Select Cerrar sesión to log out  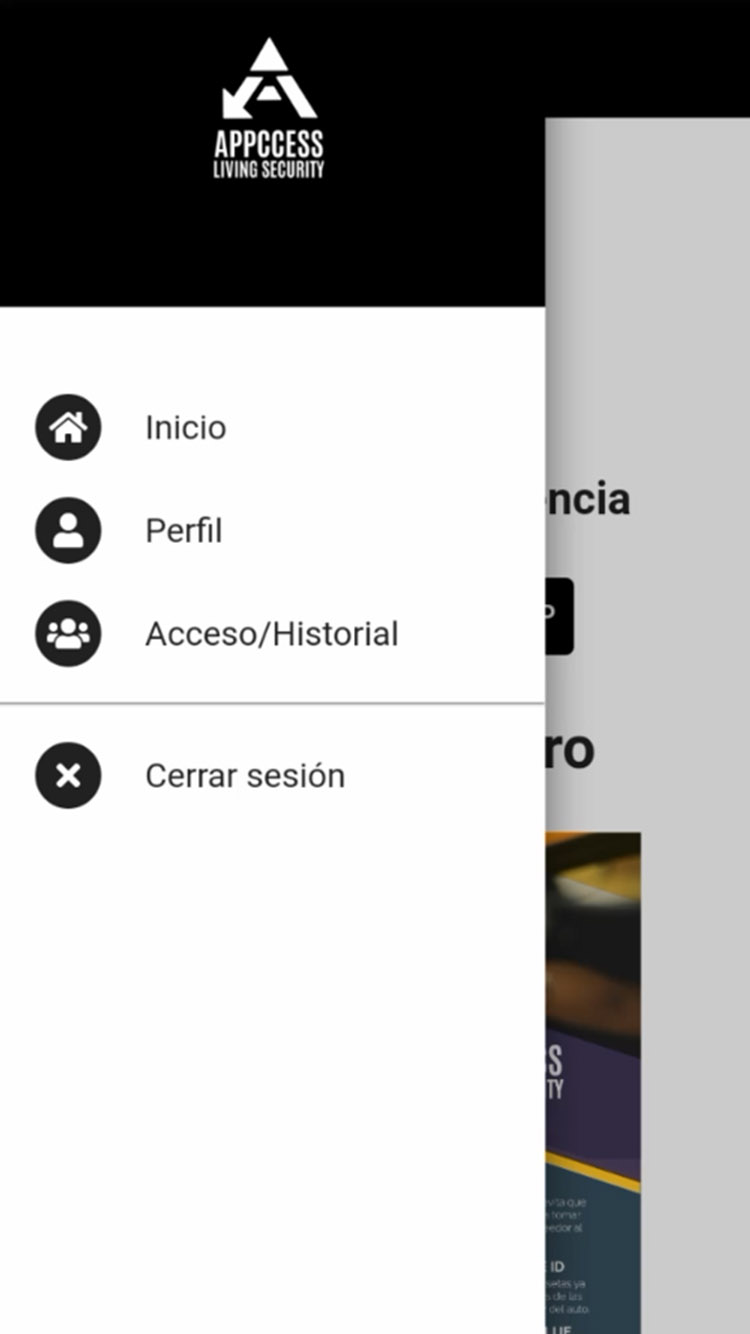click(x=272, y=776)
